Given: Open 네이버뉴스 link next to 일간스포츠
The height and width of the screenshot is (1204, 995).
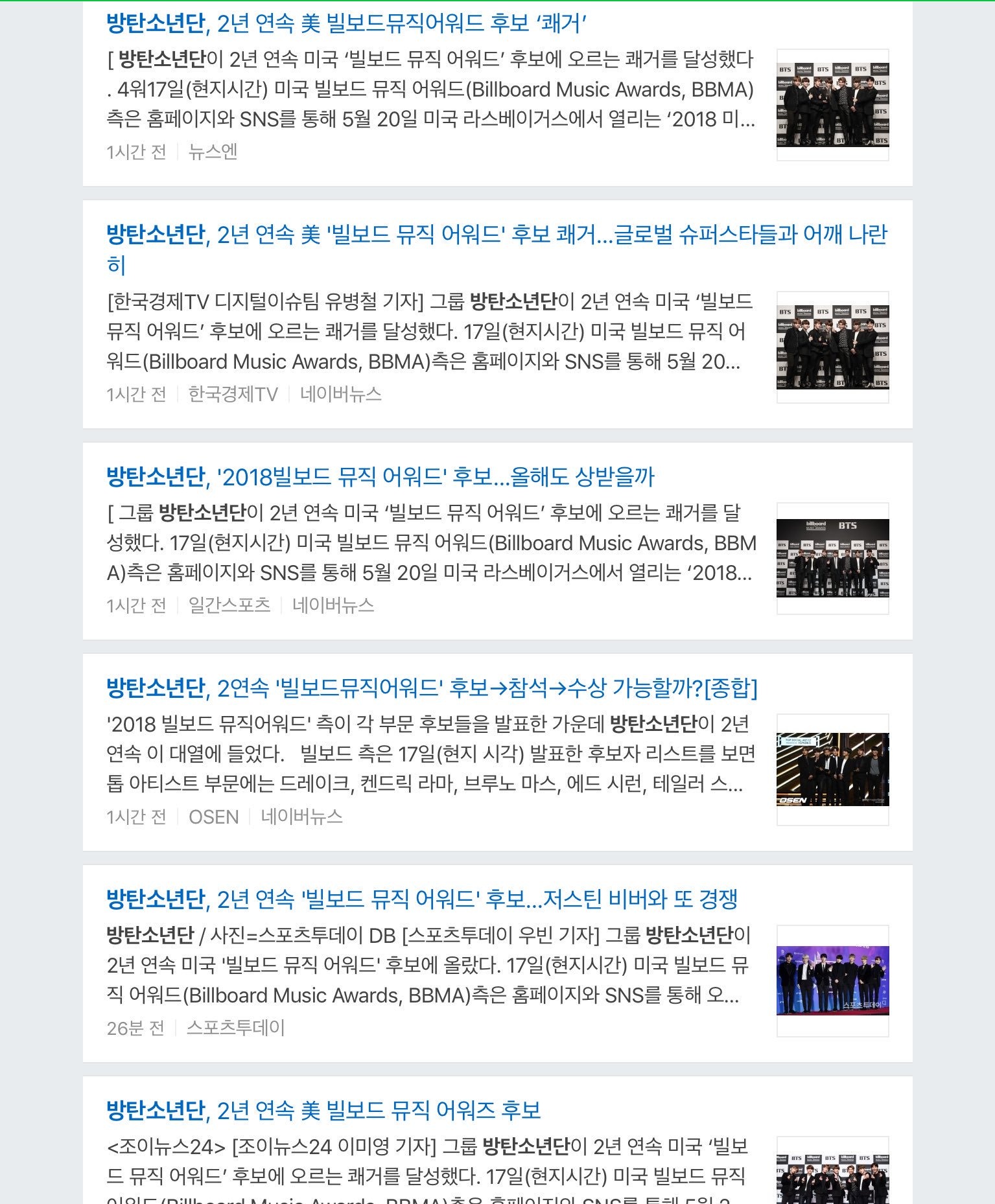Looking at the screenshot, I should click(x=333, y=605).
